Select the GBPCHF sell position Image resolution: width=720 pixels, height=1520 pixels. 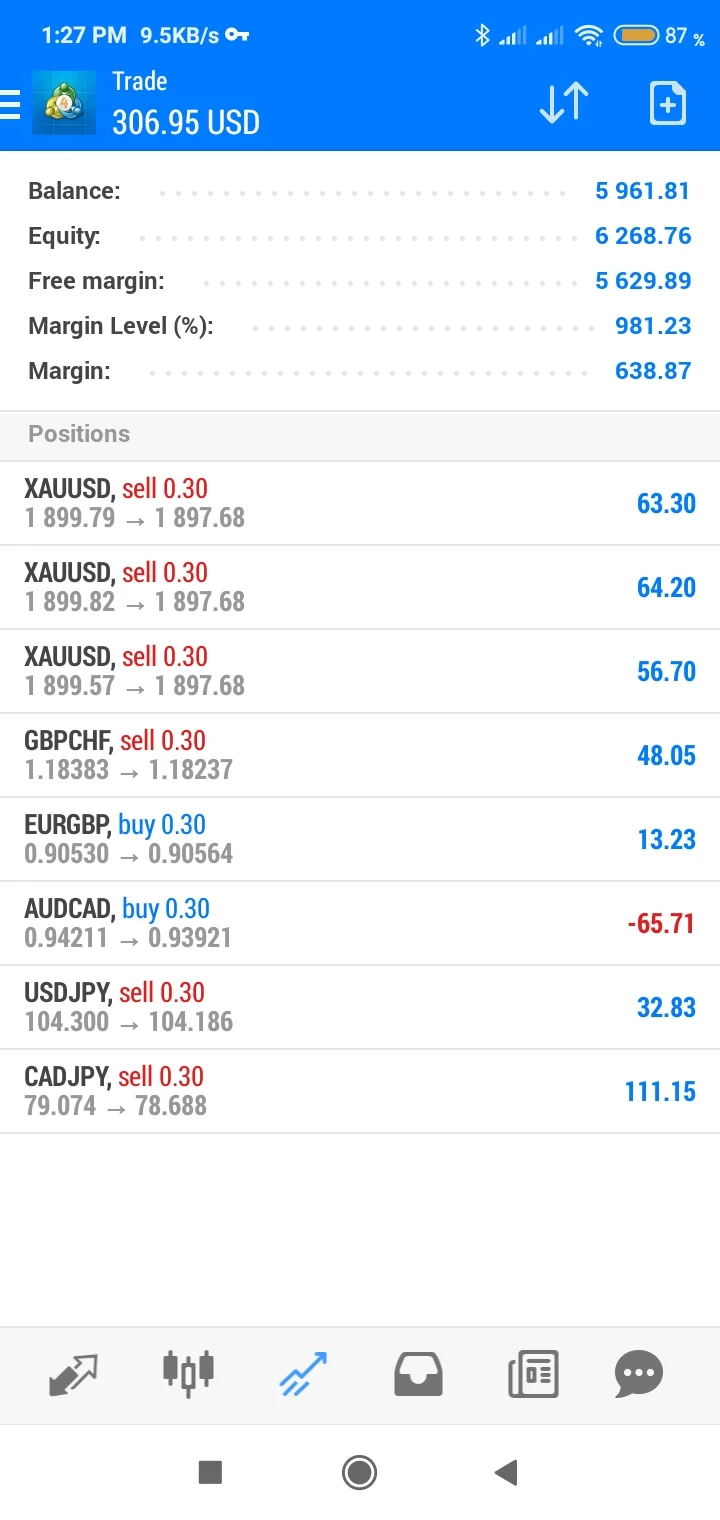pos(360,755)
